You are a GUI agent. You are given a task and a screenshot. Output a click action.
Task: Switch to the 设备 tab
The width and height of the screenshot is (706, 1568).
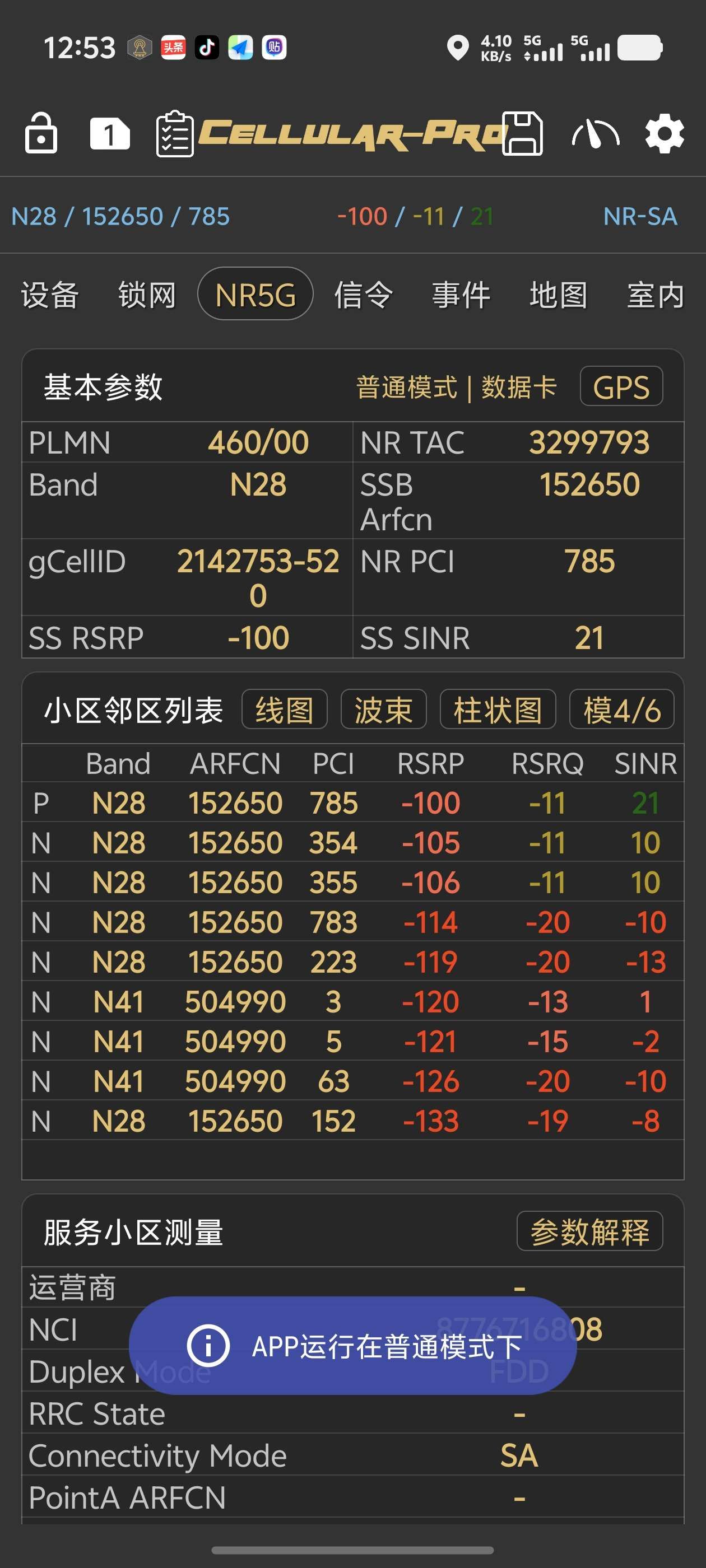(x=50, y=295)
